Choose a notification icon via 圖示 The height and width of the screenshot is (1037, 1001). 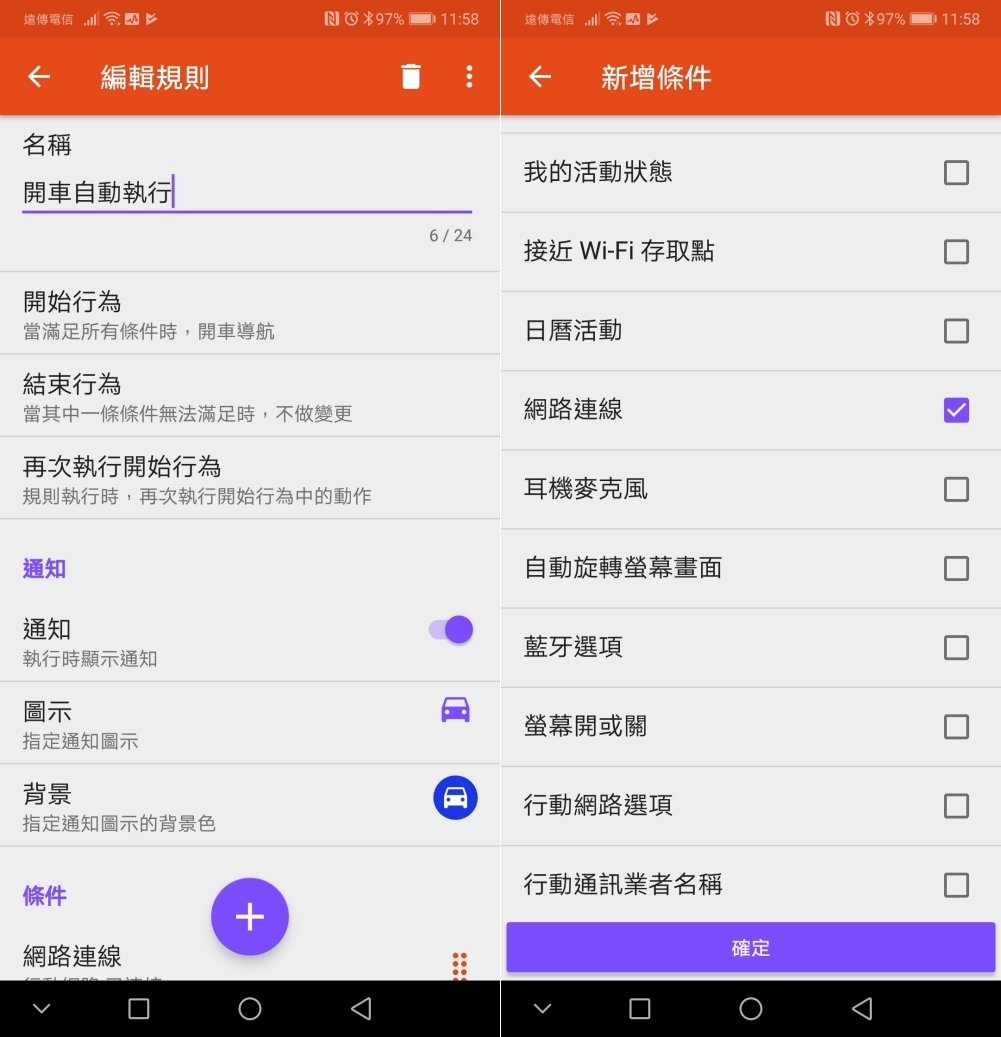point(249,724)
